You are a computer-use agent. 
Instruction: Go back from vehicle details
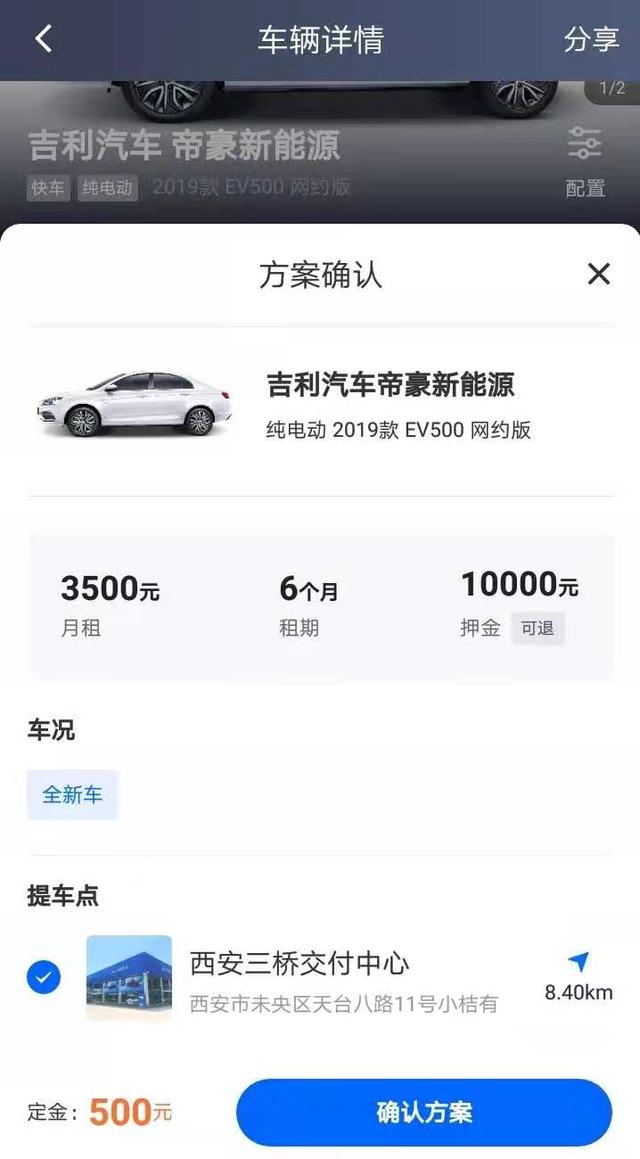(43, 39)
